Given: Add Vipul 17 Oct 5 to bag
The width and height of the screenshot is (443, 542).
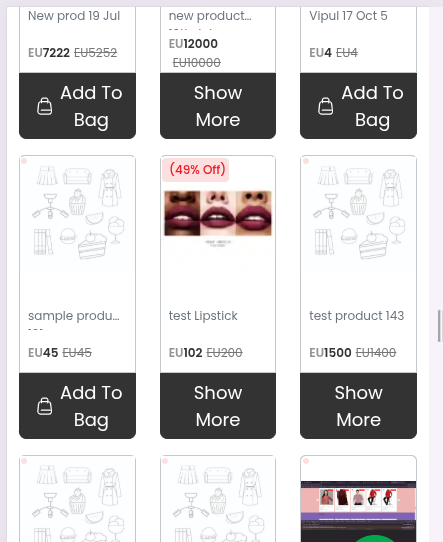Looking at the screenshot, I should 358,106.
